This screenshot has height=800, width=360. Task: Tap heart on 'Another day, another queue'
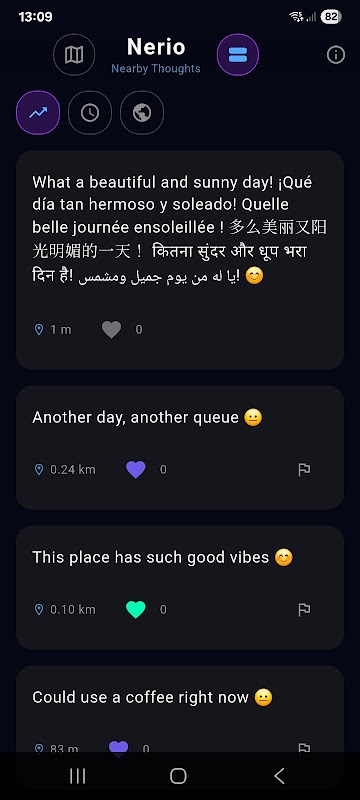[136, 469]
